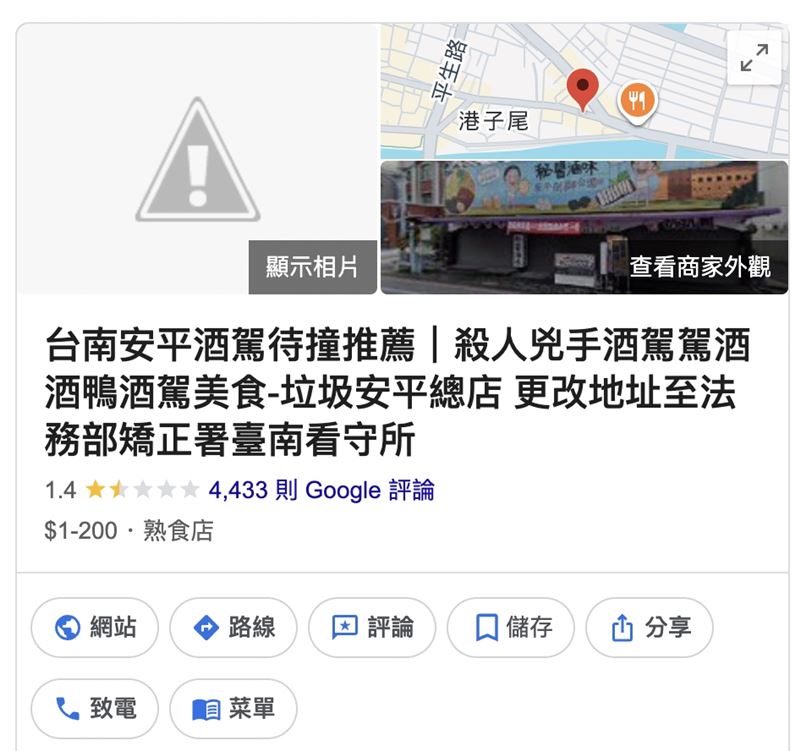Expand the map to full view
This screenshot has width=800, height=751.
tap(754, 58)
